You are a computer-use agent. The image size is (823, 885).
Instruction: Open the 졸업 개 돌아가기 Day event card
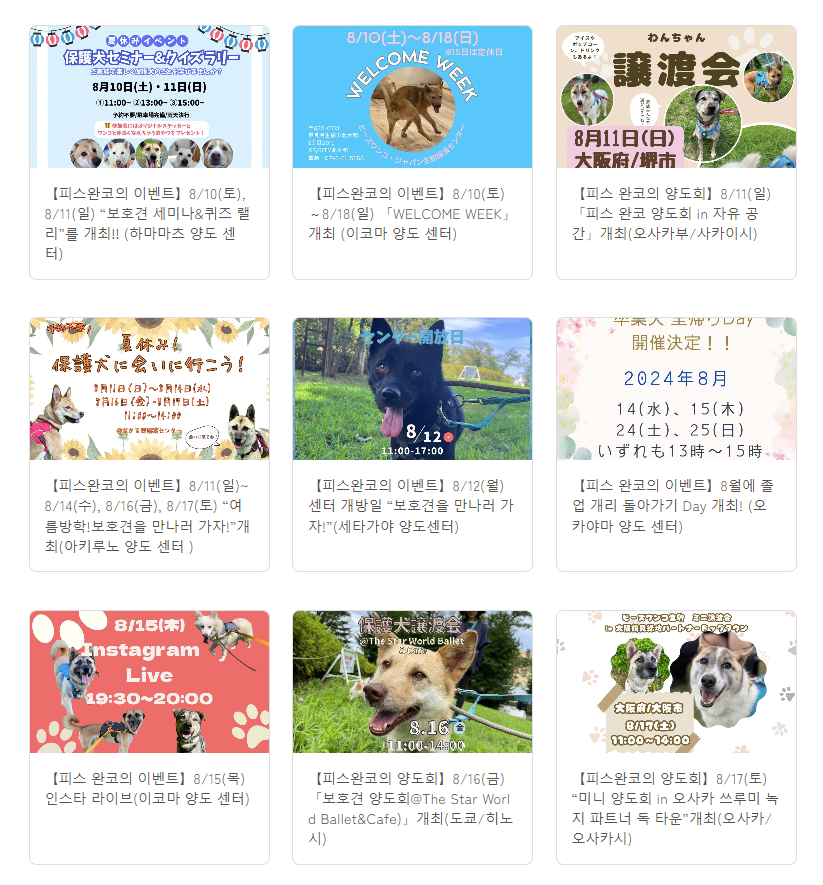pyautogui.click(x=676, y=389)
